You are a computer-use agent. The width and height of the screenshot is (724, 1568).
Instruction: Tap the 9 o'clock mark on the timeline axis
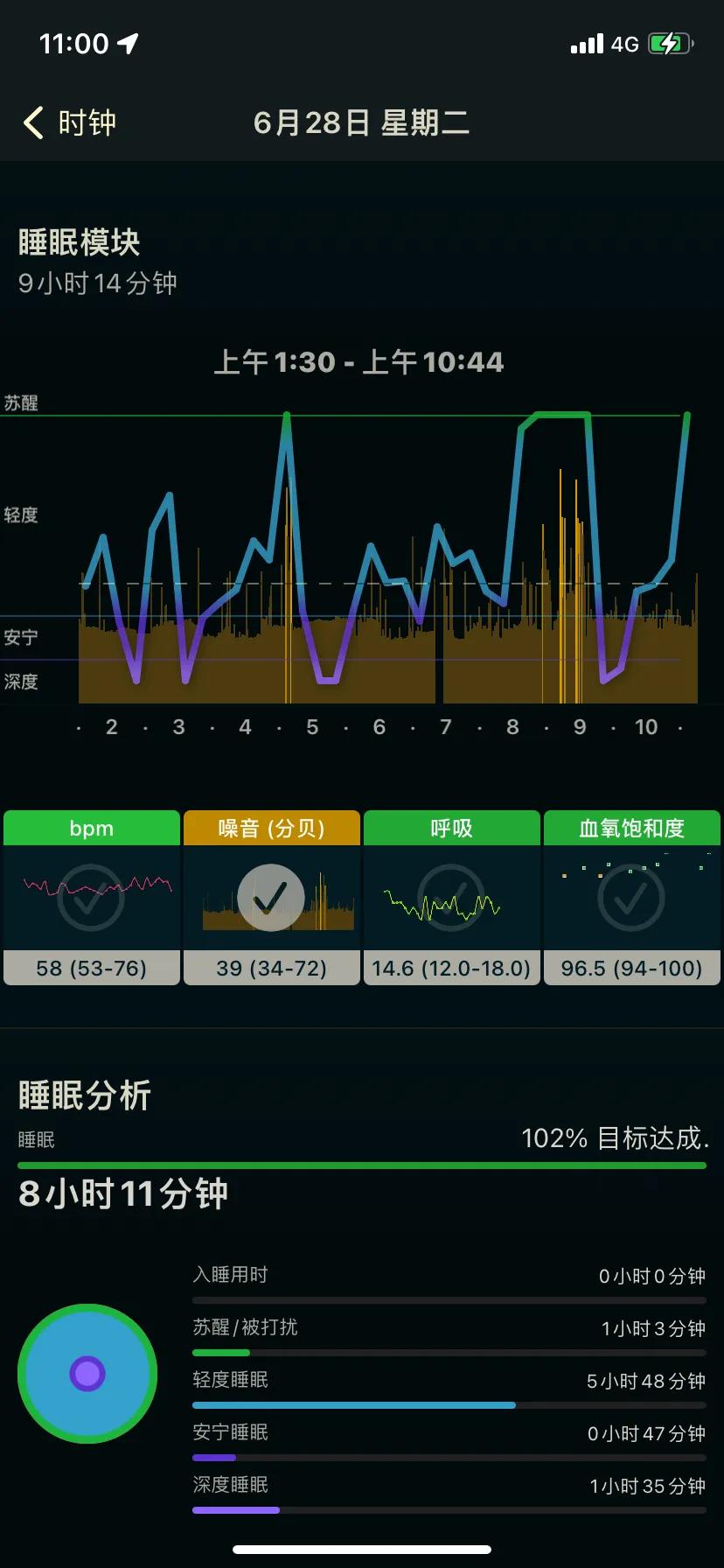[579, 727]
